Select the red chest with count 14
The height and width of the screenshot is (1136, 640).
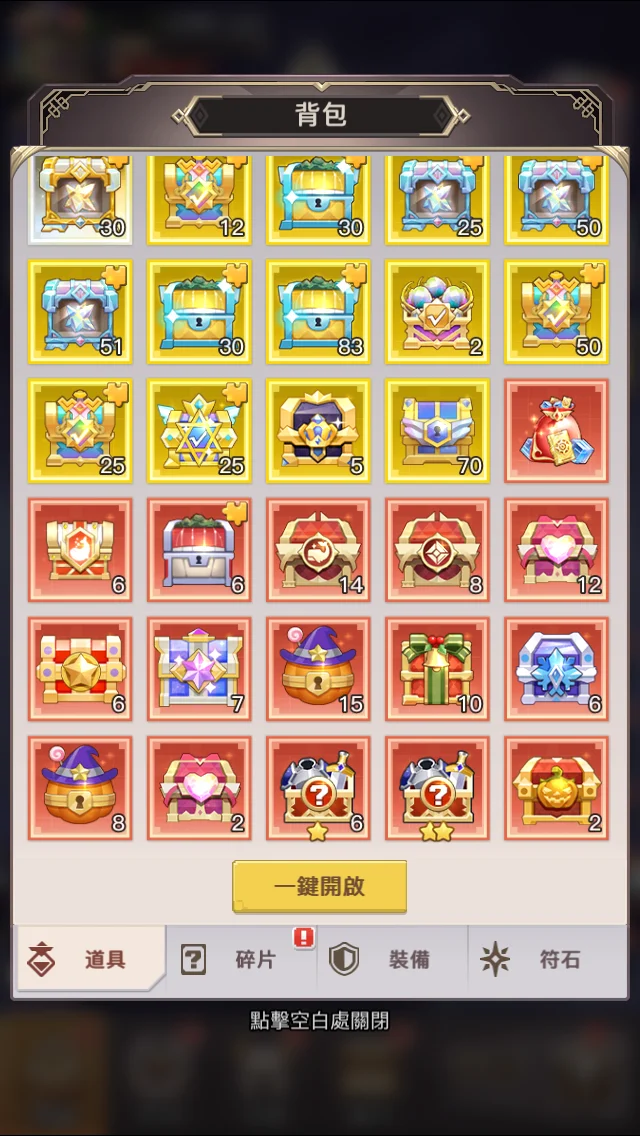(319, 550)
